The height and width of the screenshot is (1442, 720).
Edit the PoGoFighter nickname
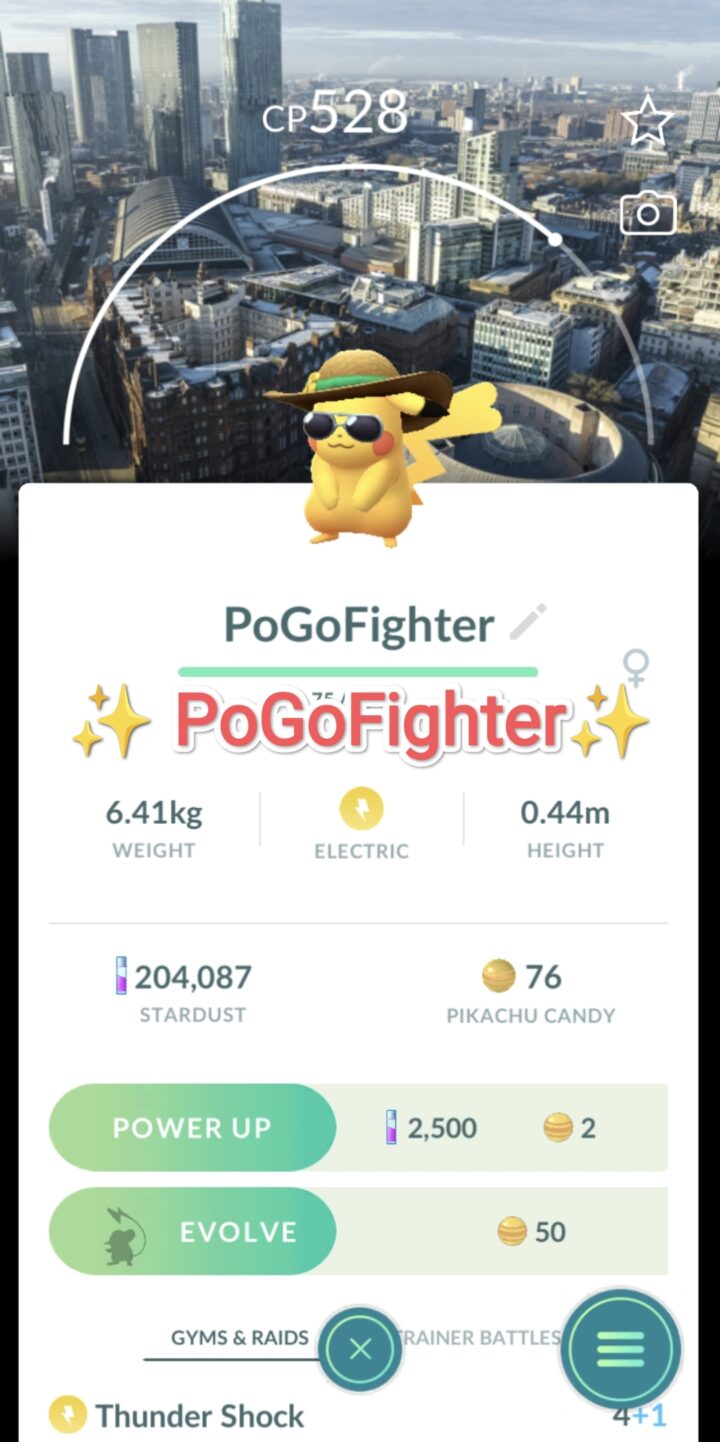pyautogui.click(x=528, y=622)
